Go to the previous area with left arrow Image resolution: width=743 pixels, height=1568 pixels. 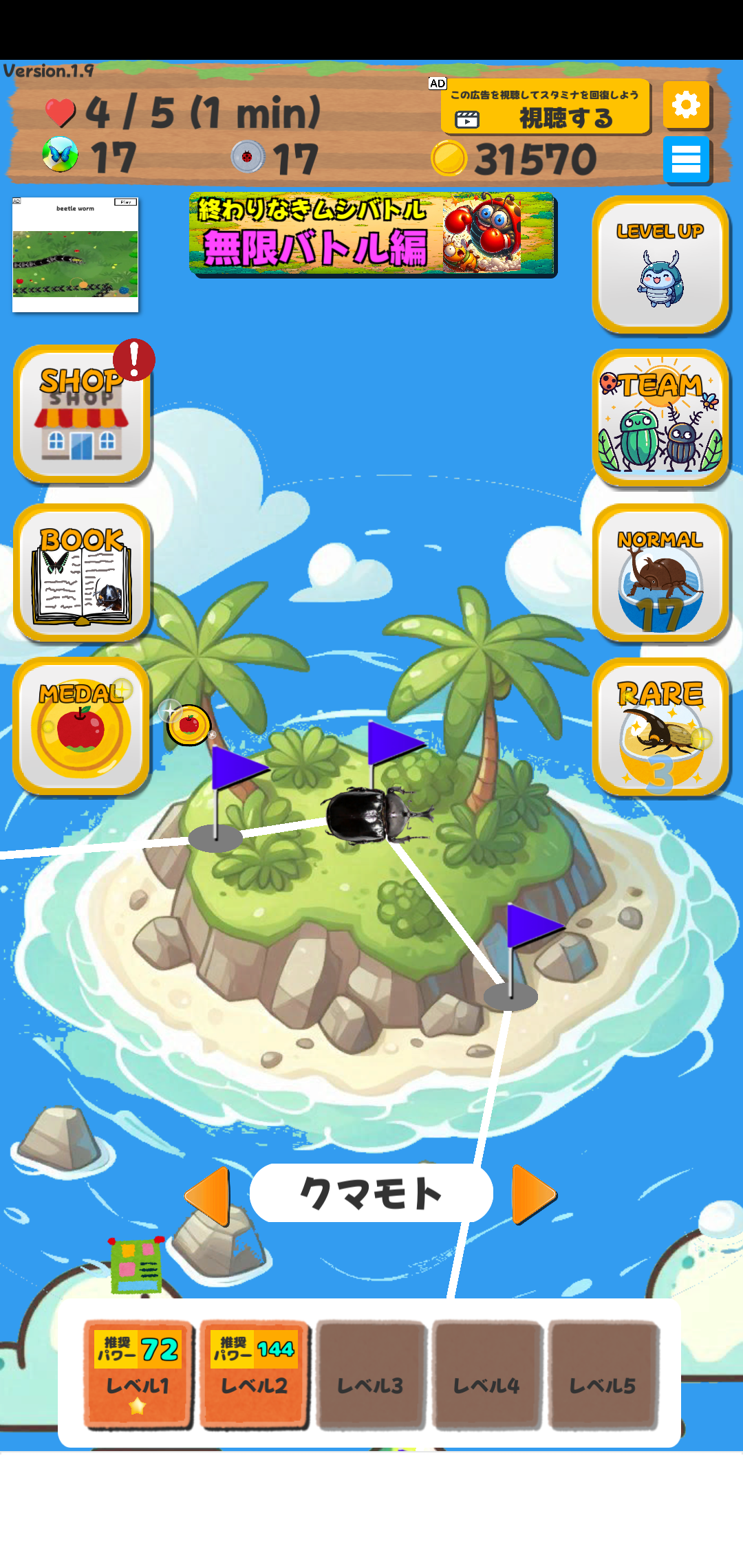pyautogui.click(x=208, y=1195)
